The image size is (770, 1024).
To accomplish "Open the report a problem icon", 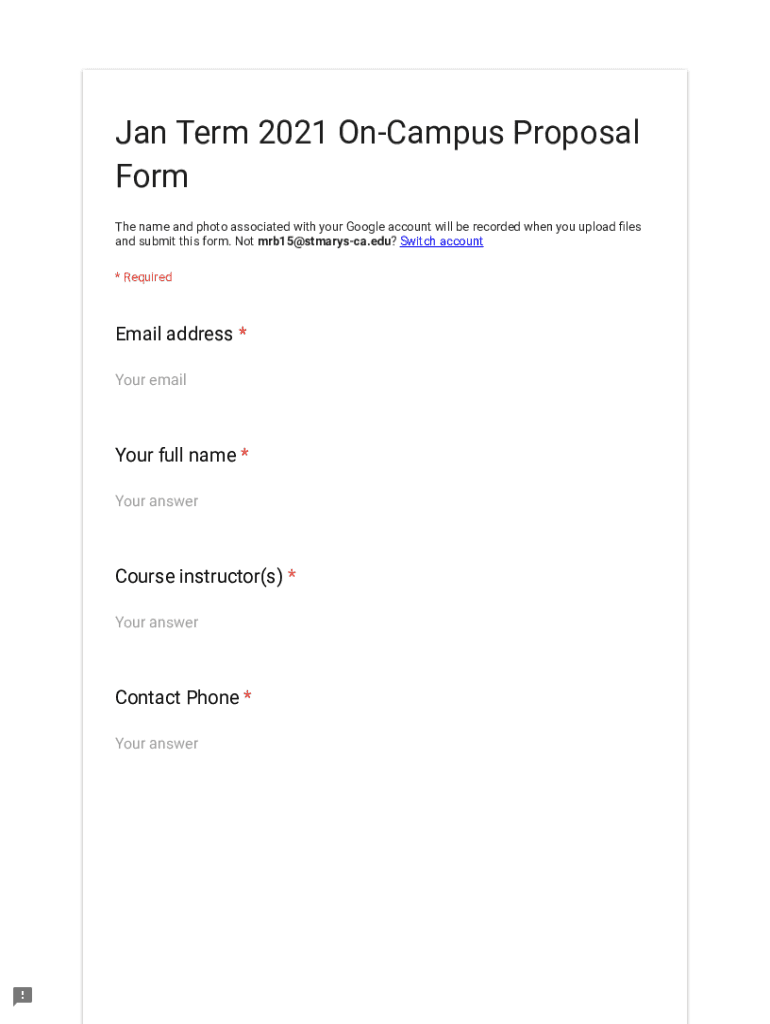I will click(22, 996).
